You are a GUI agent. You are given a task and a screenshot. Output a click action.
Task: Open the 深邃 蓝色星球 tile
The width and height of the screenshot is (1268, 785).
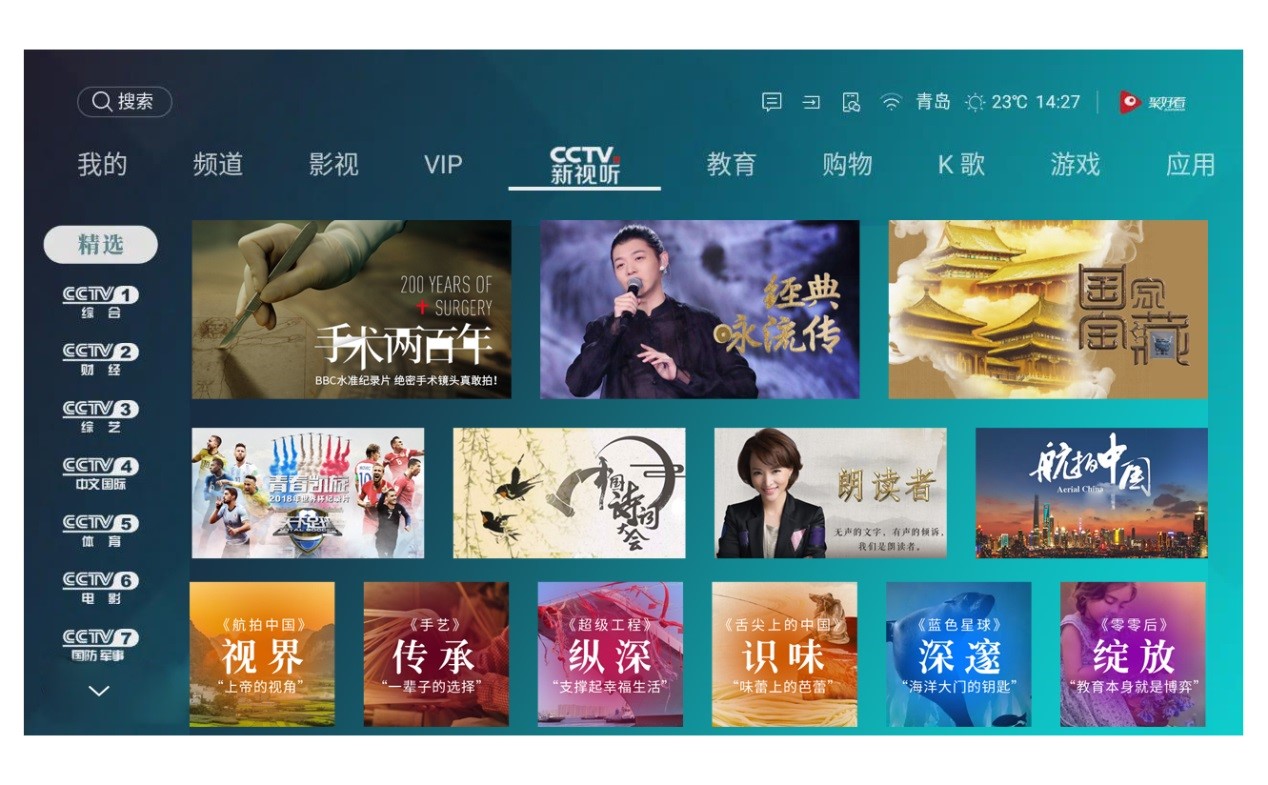(x=958, y=654)
